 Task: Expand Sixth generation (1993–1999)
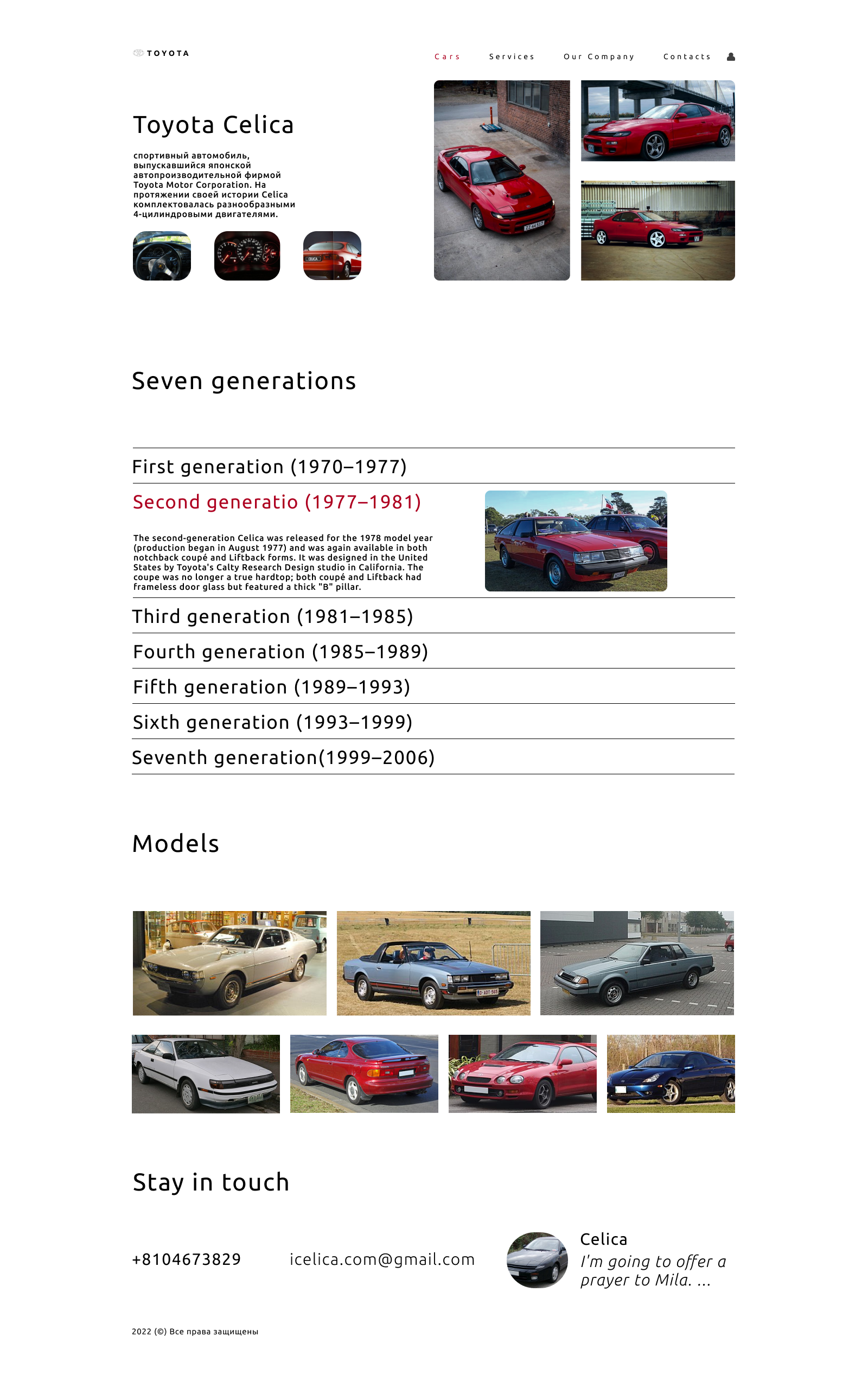click(x=272, y=722)
